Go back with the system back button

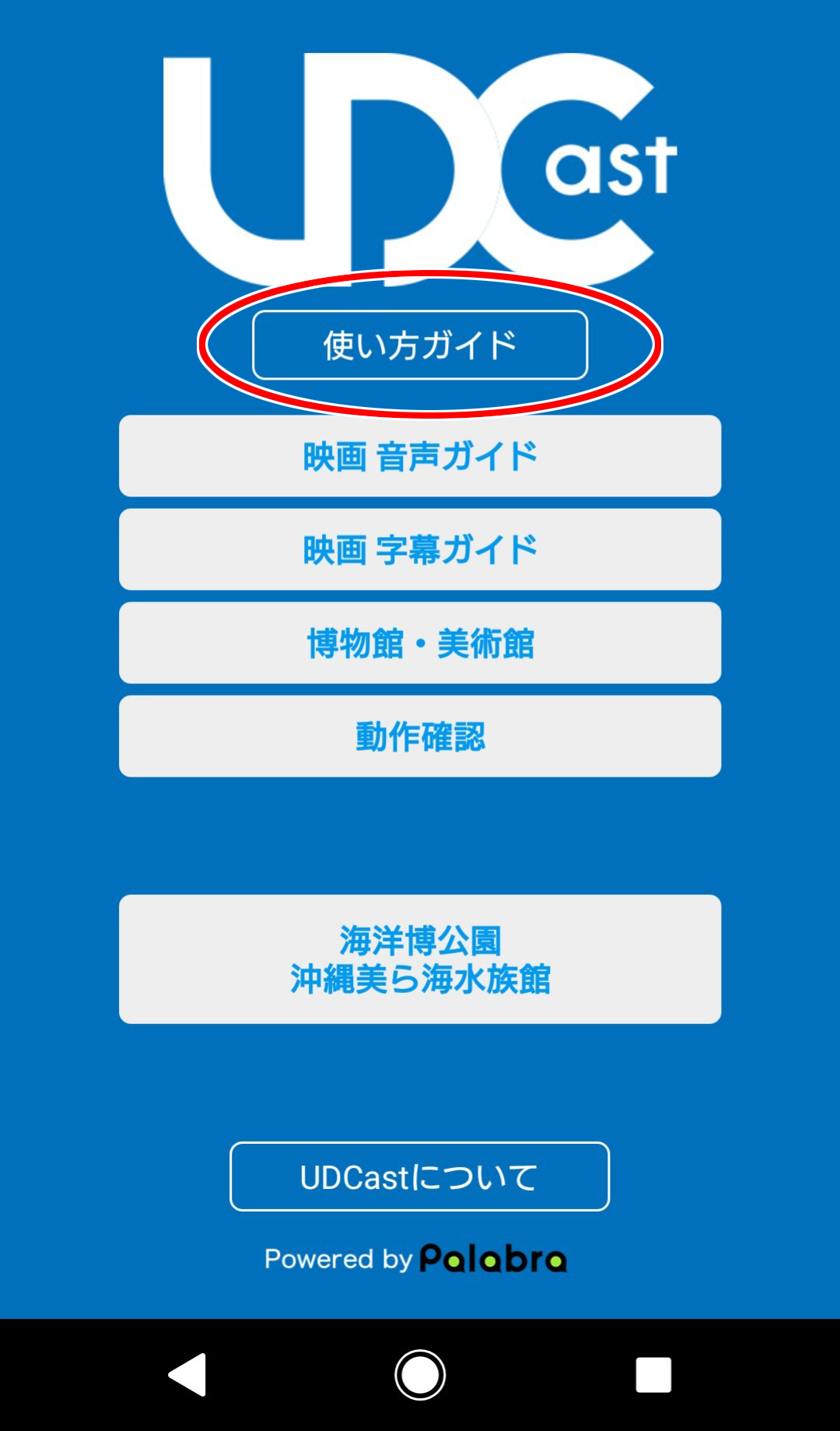(x=187, y=1375)
